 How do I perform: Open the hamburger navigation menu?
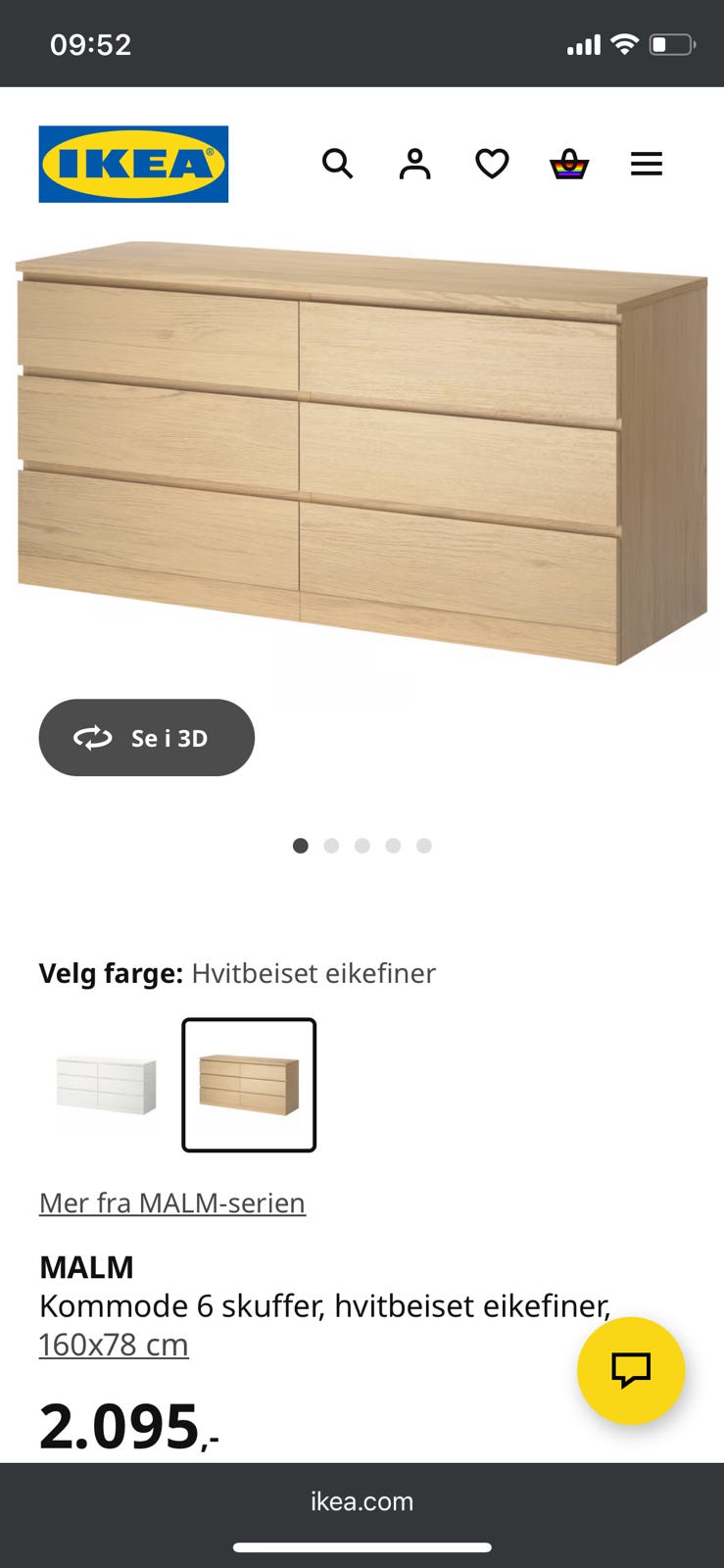click(647, 164)
